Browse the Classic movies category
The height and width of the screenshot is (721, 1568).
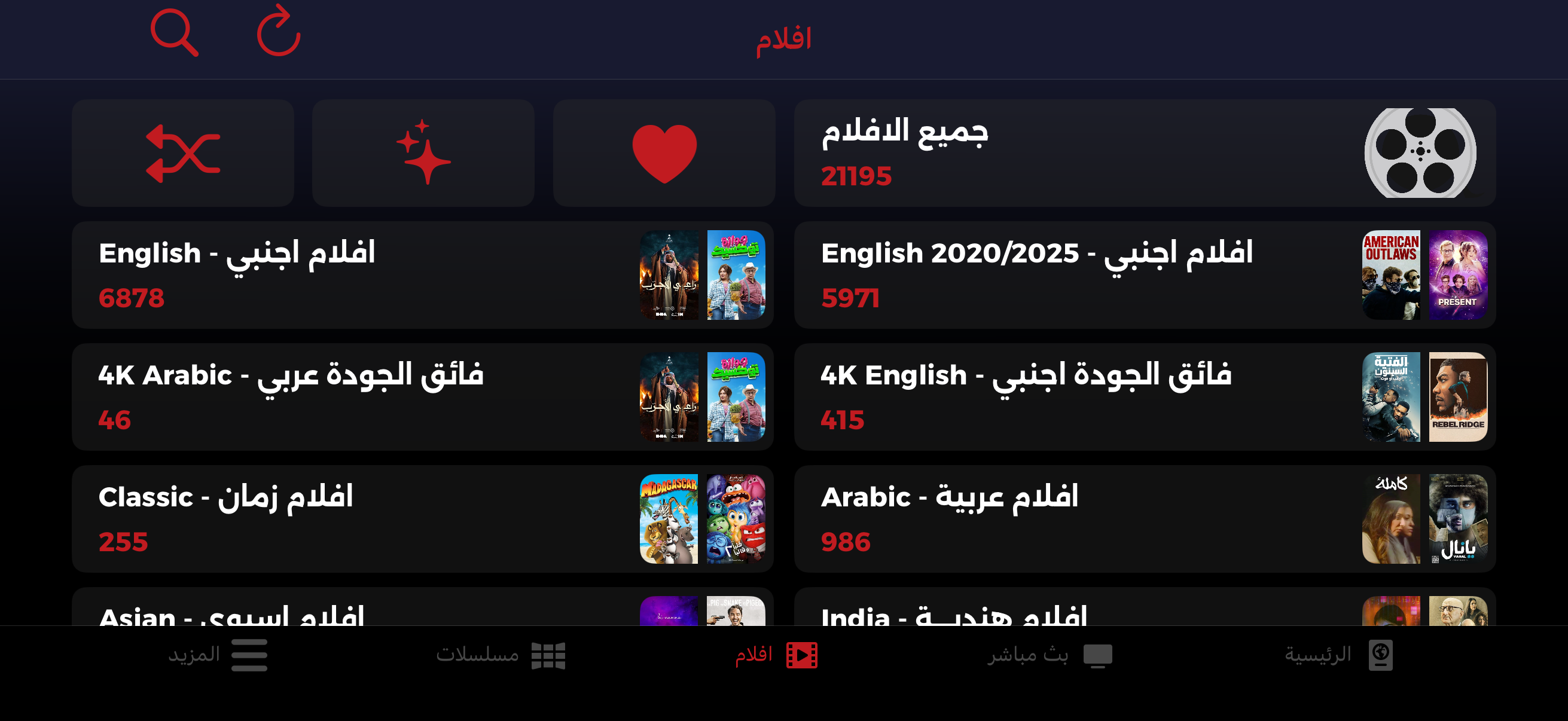(422, 518)
